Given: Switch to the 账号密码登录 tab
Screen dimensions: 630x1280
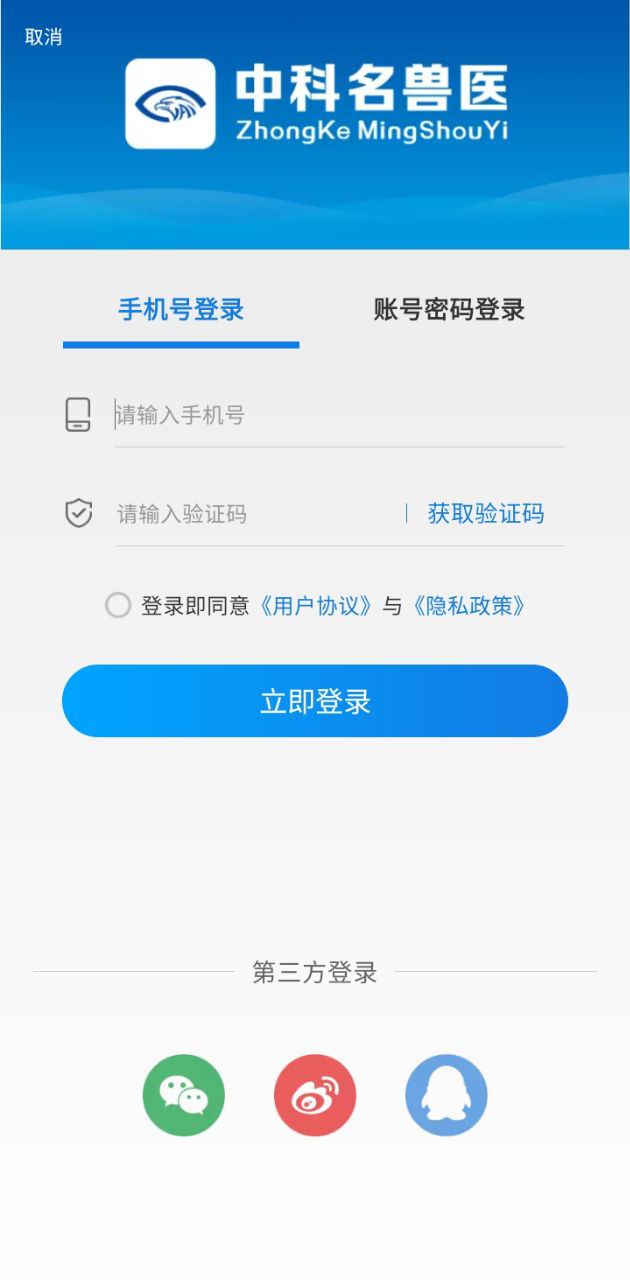Looking at the screenshot, I should (x=449, y=310).
